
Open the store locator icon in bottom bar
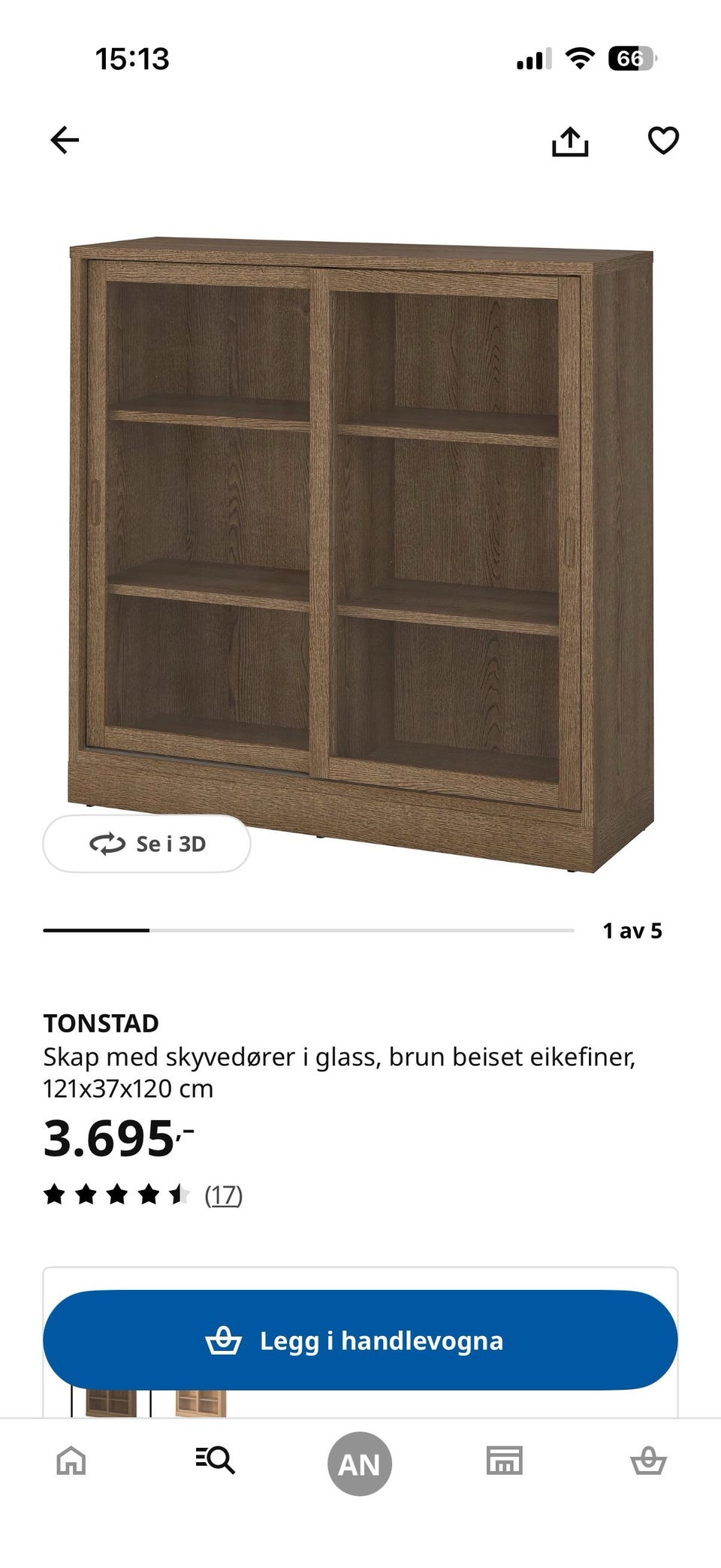click(x=504, y=1461)
